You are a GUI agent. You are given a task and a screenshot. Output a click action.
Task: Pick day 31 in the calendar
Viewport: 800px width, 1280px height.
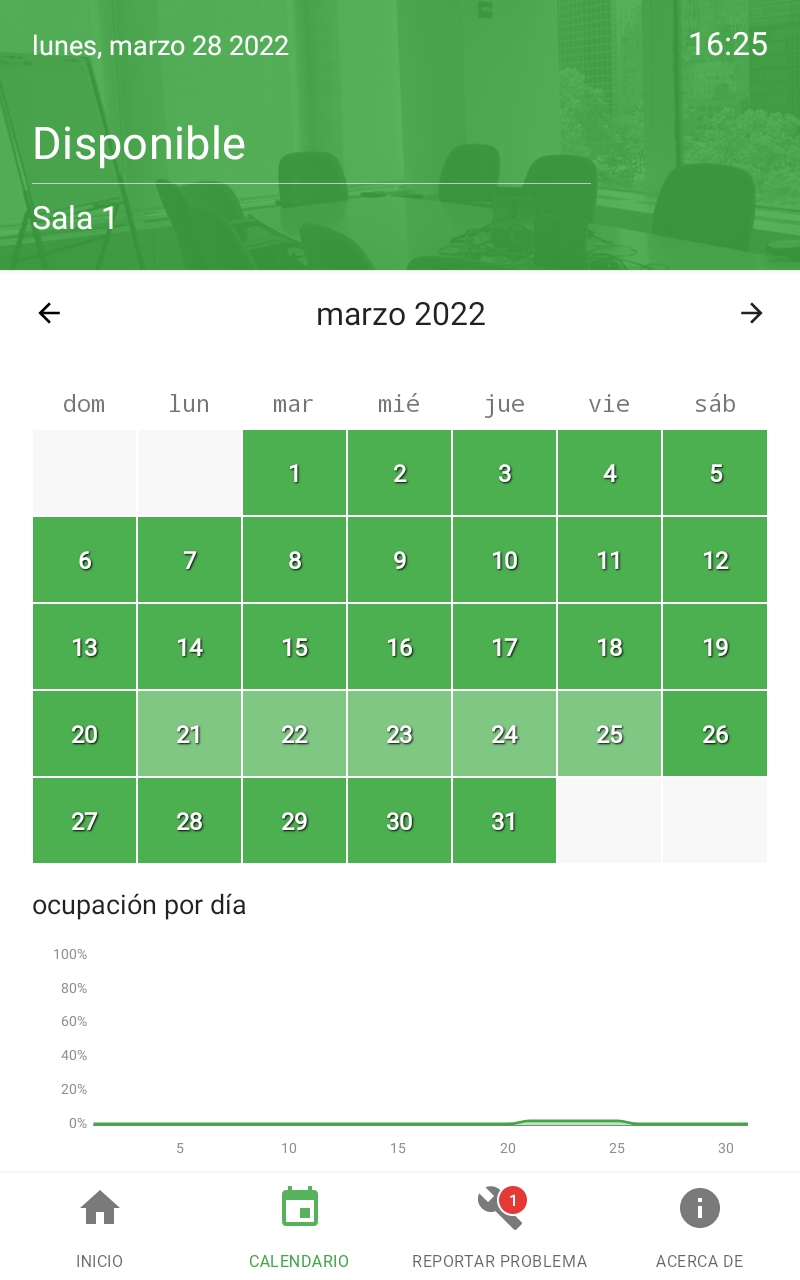[504, 821]
